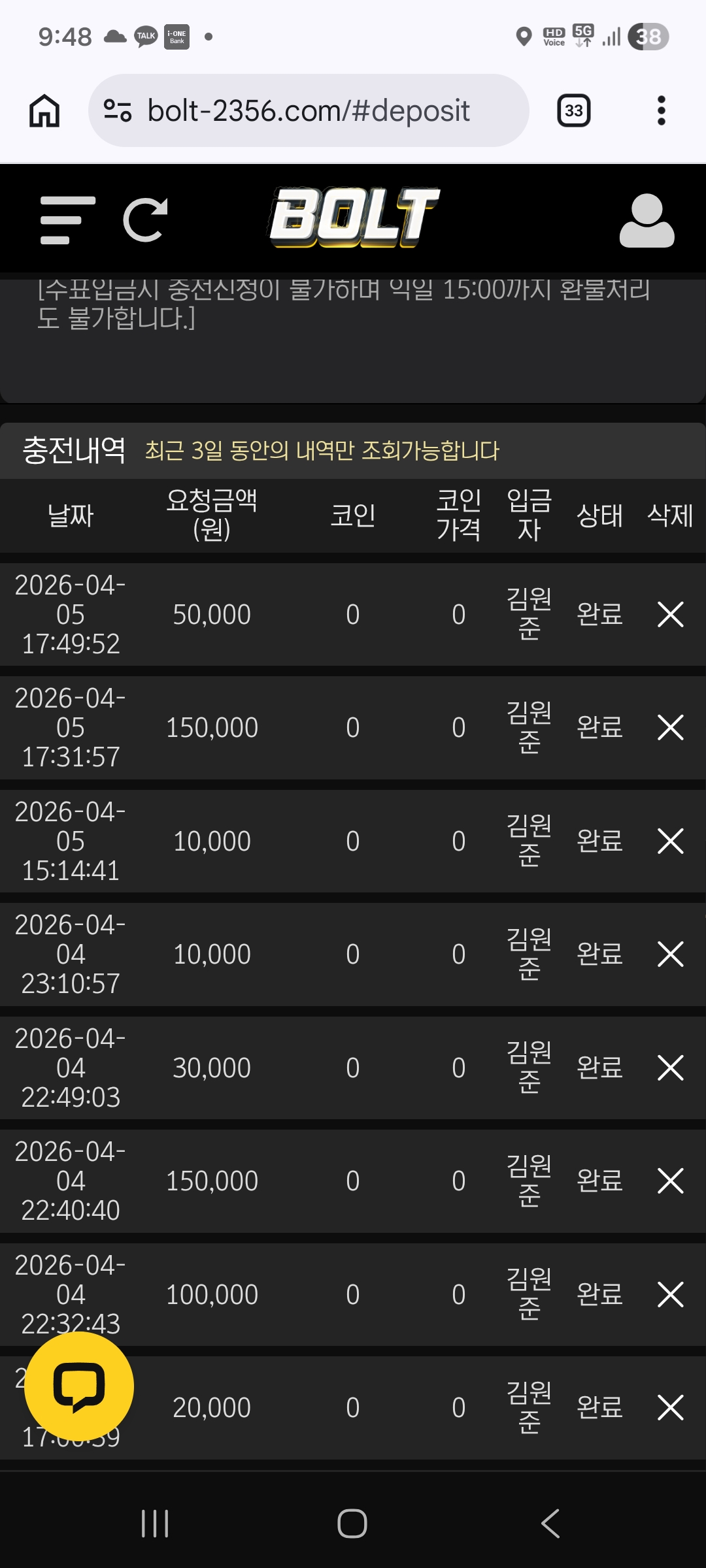Delete the 10,000 deposit at 23:10:57
Viewport: 706px width, 1568px height.
pyautogui.click(x=670, y=955)
